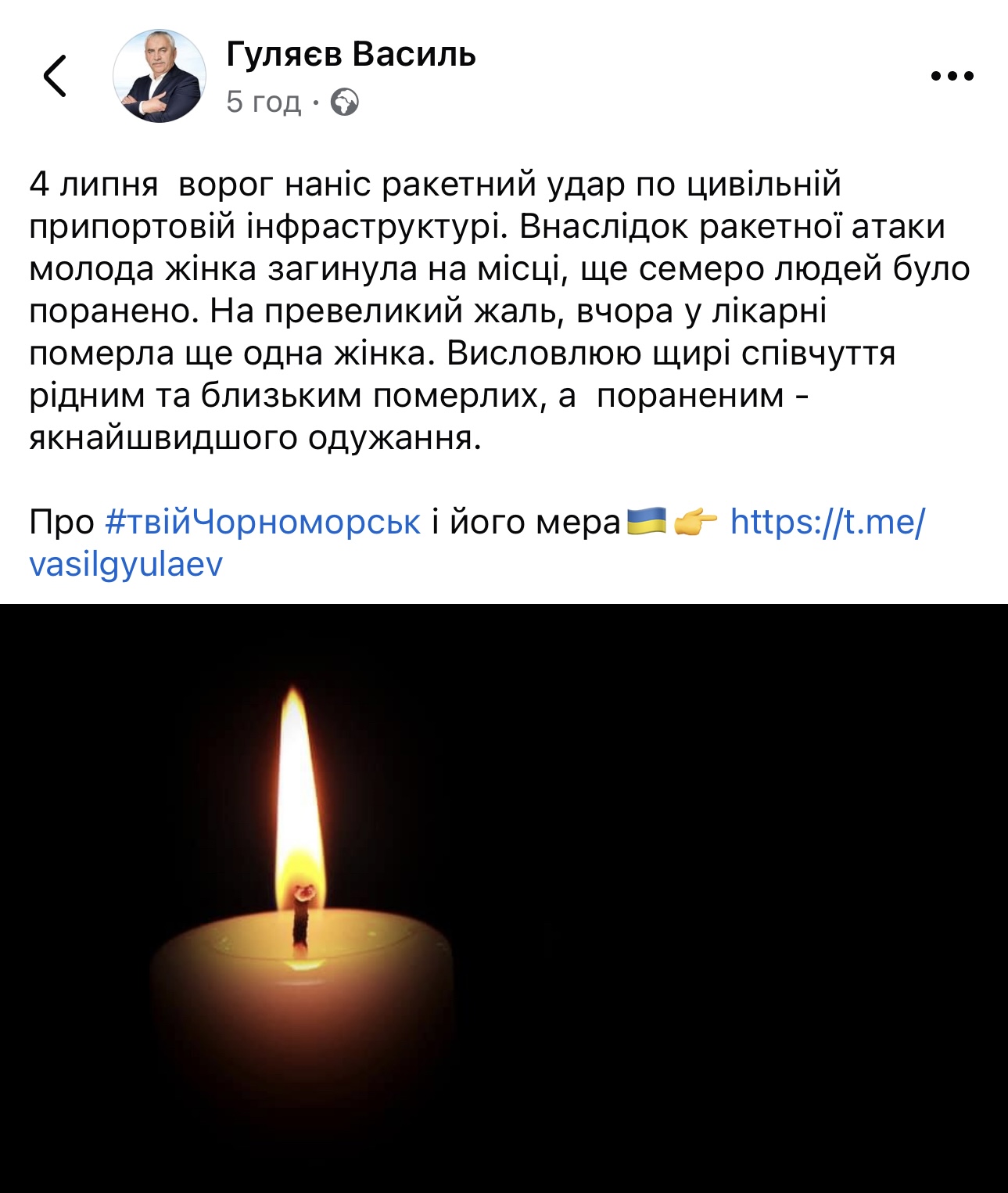Image resolution: width=1008 pixels, height=1193 pixels.
Task: Open the author name Гуляєв Василь
Action: (351, 55)
